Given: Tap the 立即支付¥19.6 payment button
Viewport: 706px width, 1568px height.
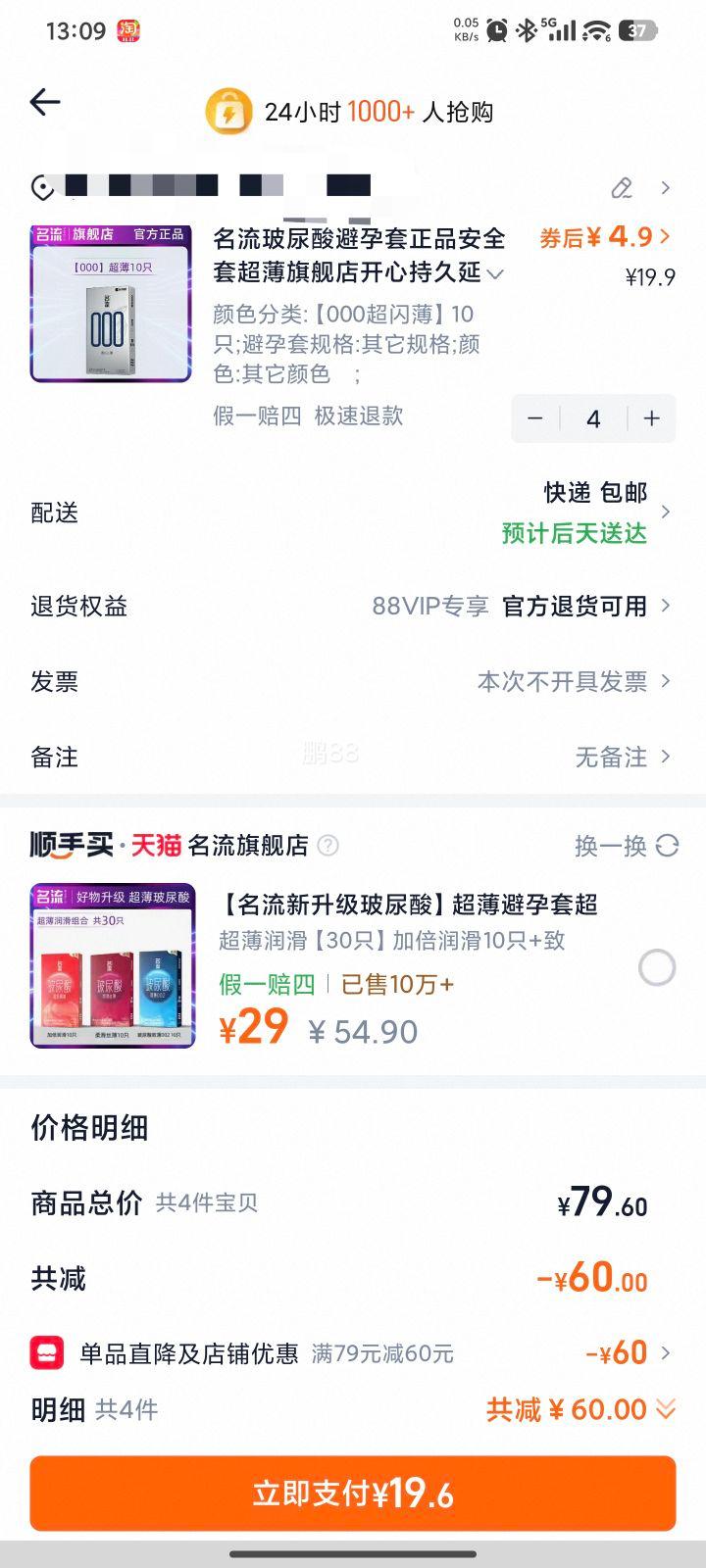Looking at the screenshot, I should coord(353,1493).
